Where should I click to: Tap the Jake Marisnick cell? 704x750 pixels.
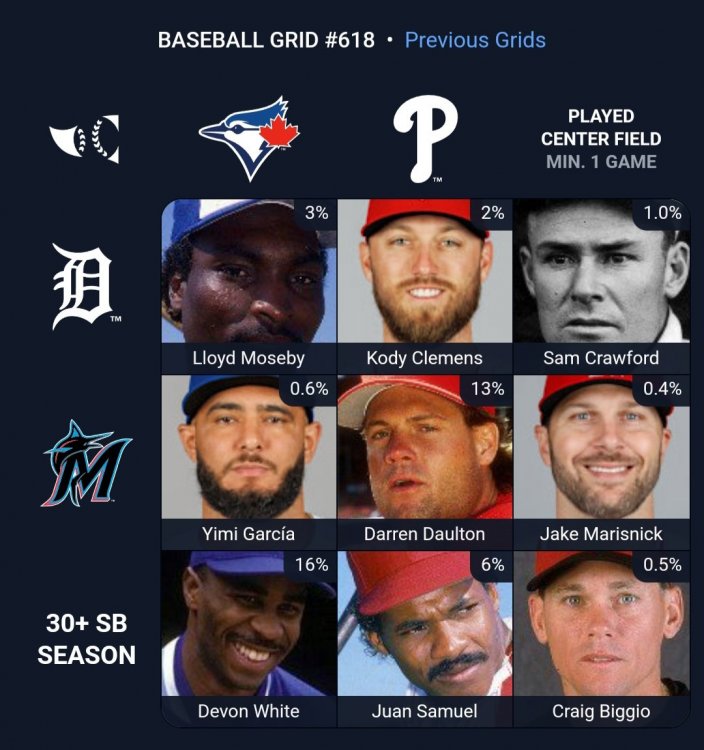pos(601,462)
